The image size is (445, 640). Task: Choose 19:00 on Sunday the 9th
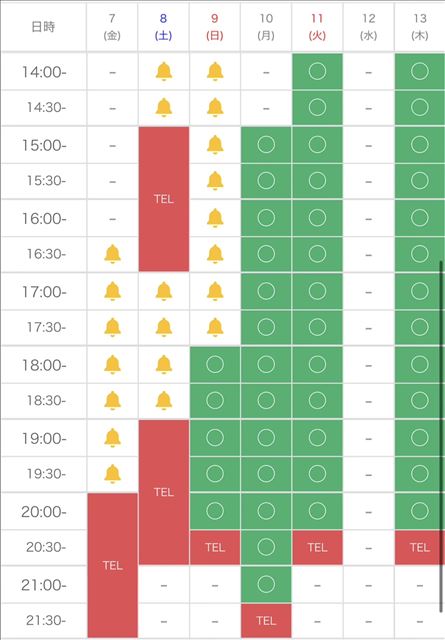tap(215, 438)
